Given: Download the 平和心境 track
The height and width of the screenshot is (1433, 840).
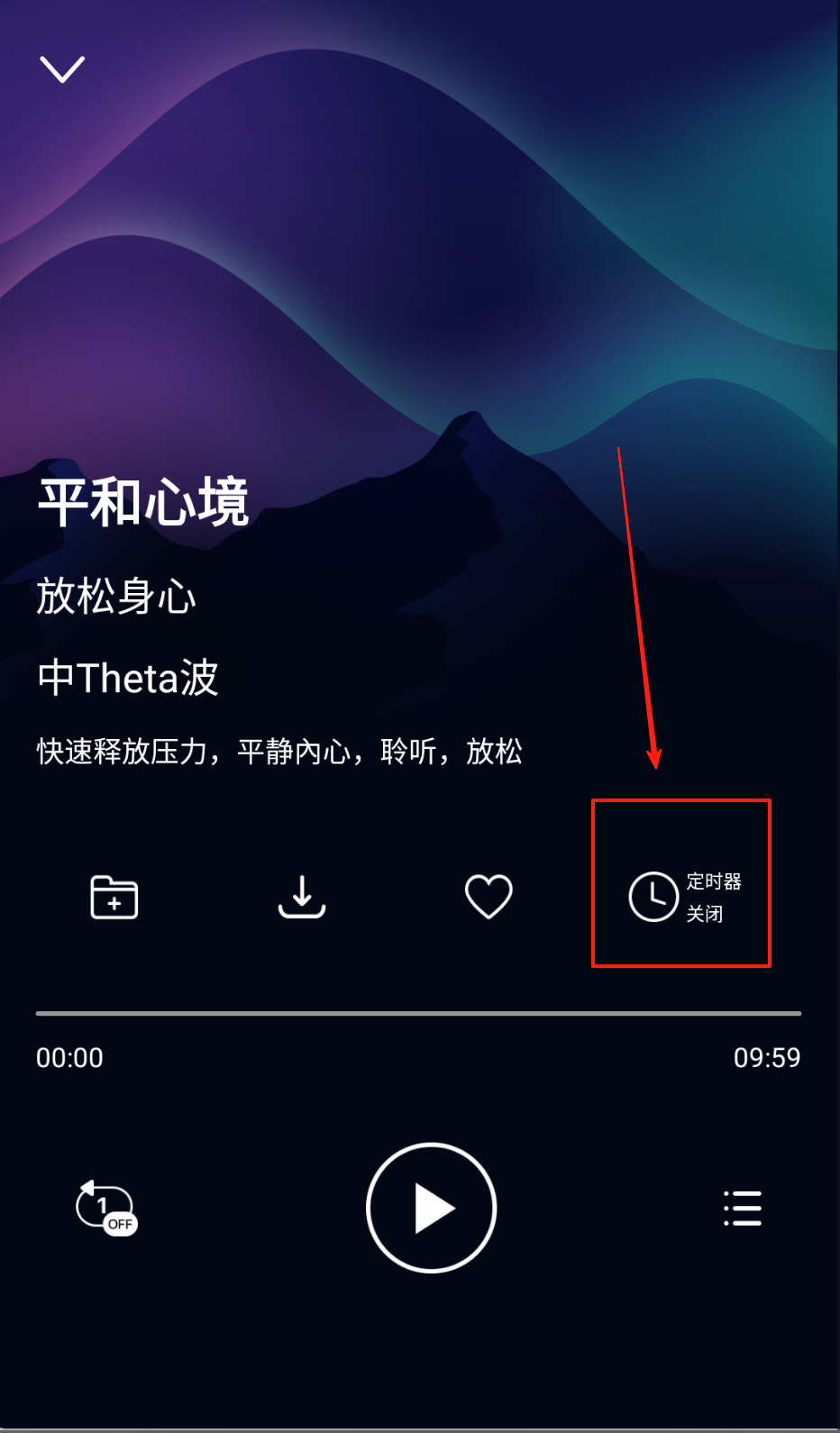Looking at the screenshot, I should (x=302, y=897).
